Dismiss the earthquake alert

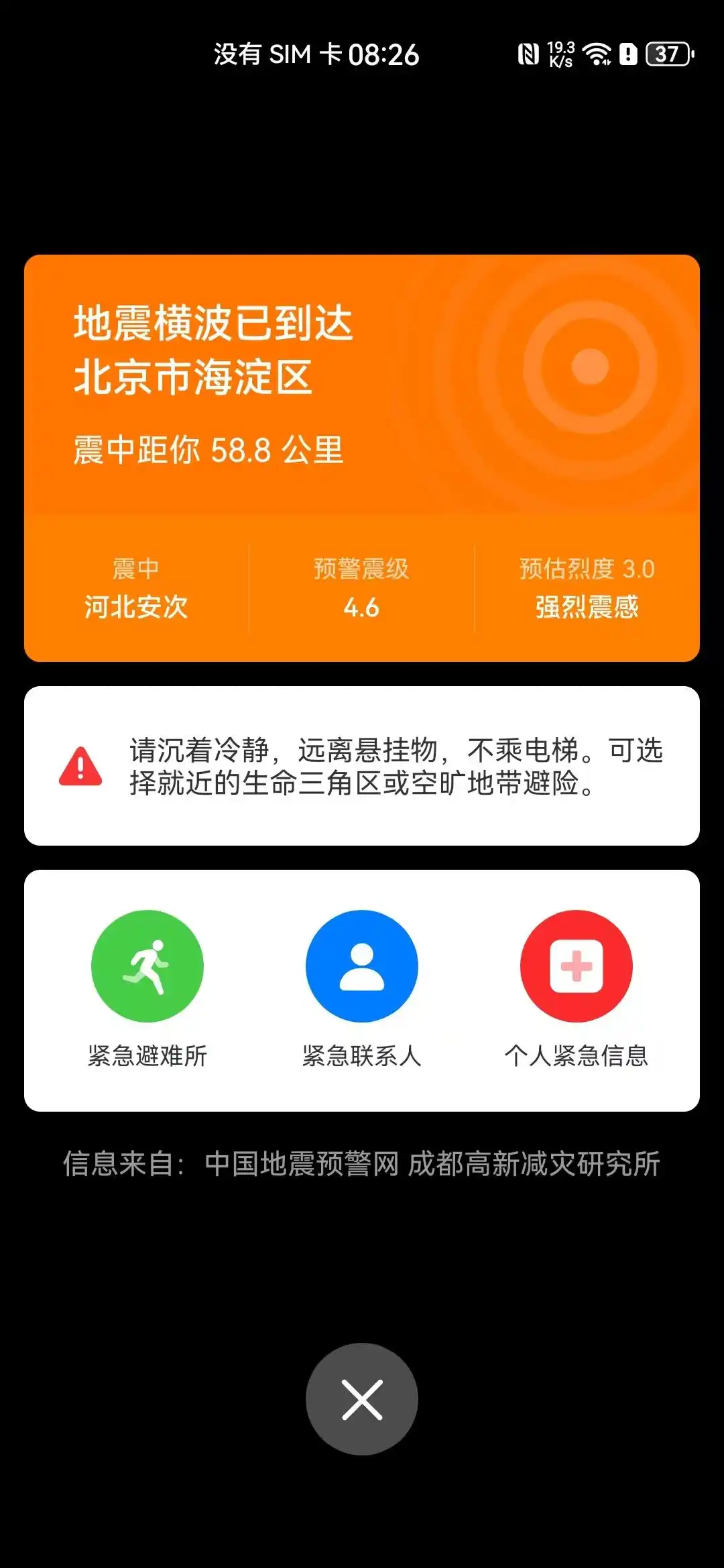pos(362,1399)
